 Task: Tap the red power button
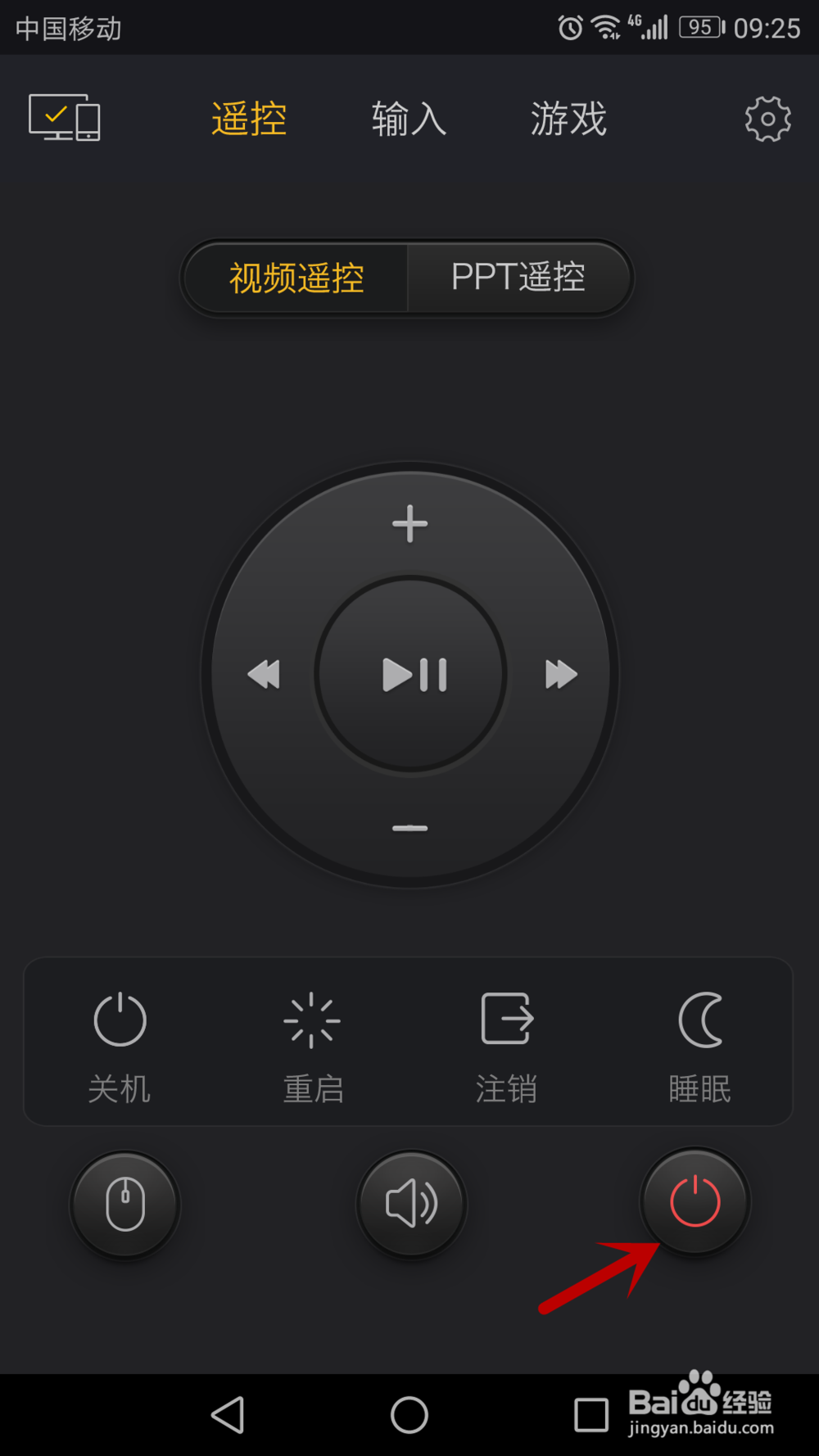tap(695, 1201)
